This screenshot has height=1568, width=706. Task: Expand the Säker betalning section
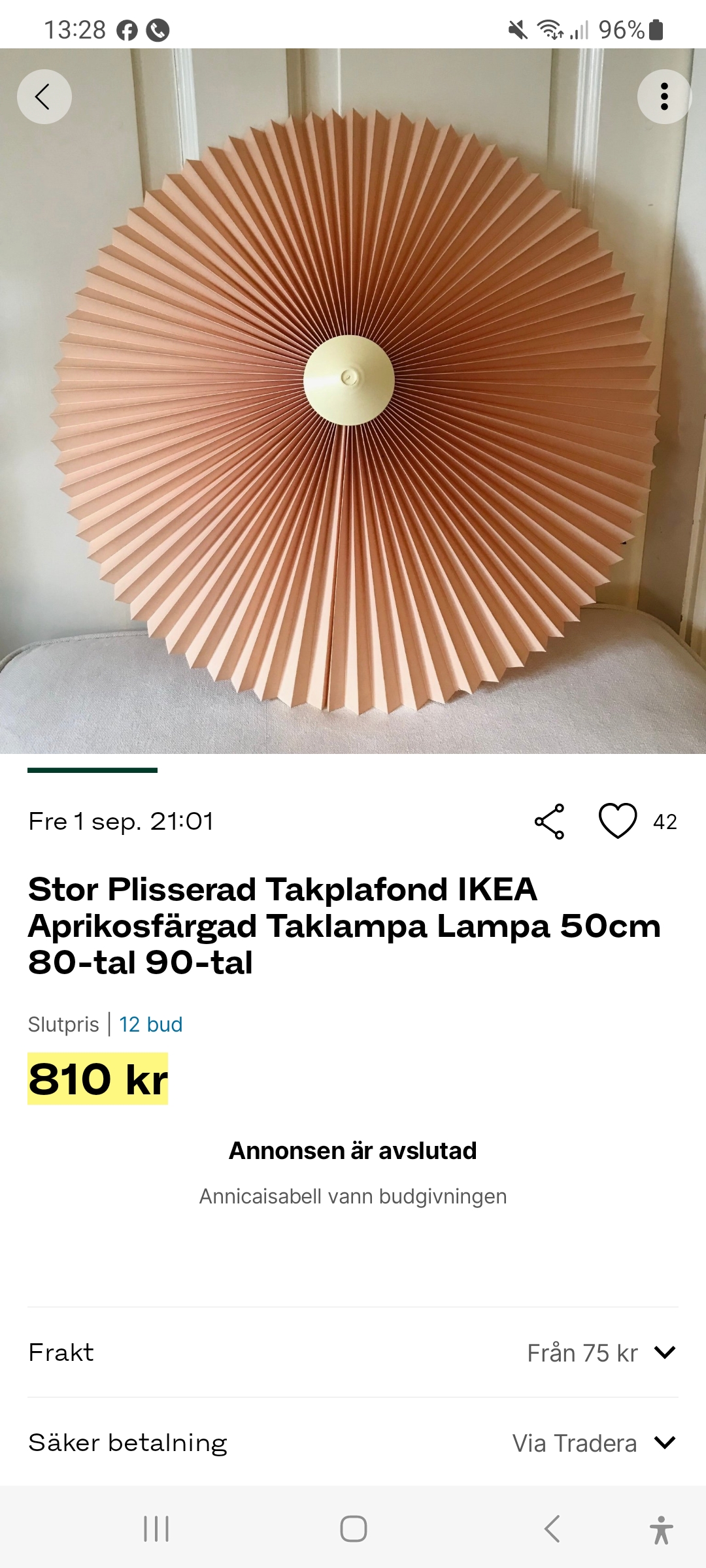point(664,1443)
